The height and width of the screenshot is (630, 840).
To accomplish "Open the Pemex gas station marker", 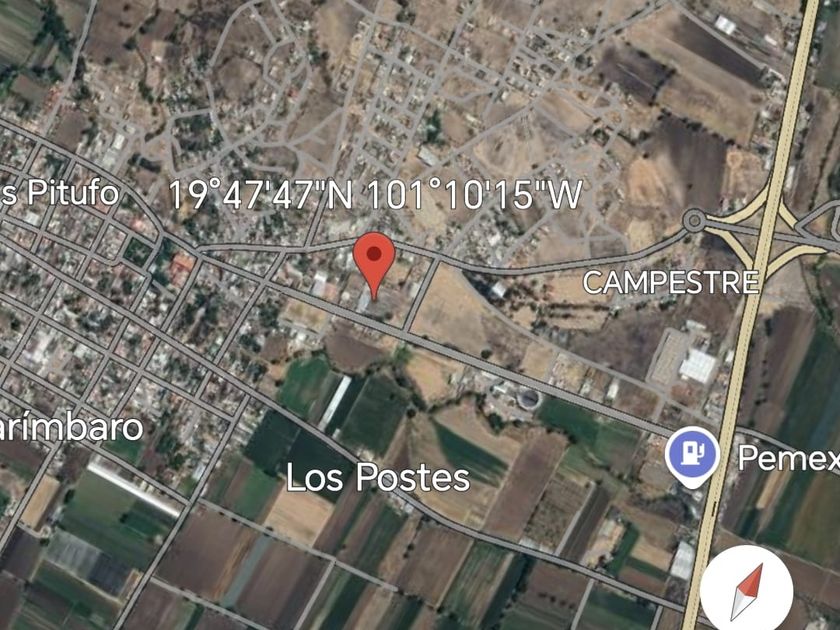I will [691, 455].
